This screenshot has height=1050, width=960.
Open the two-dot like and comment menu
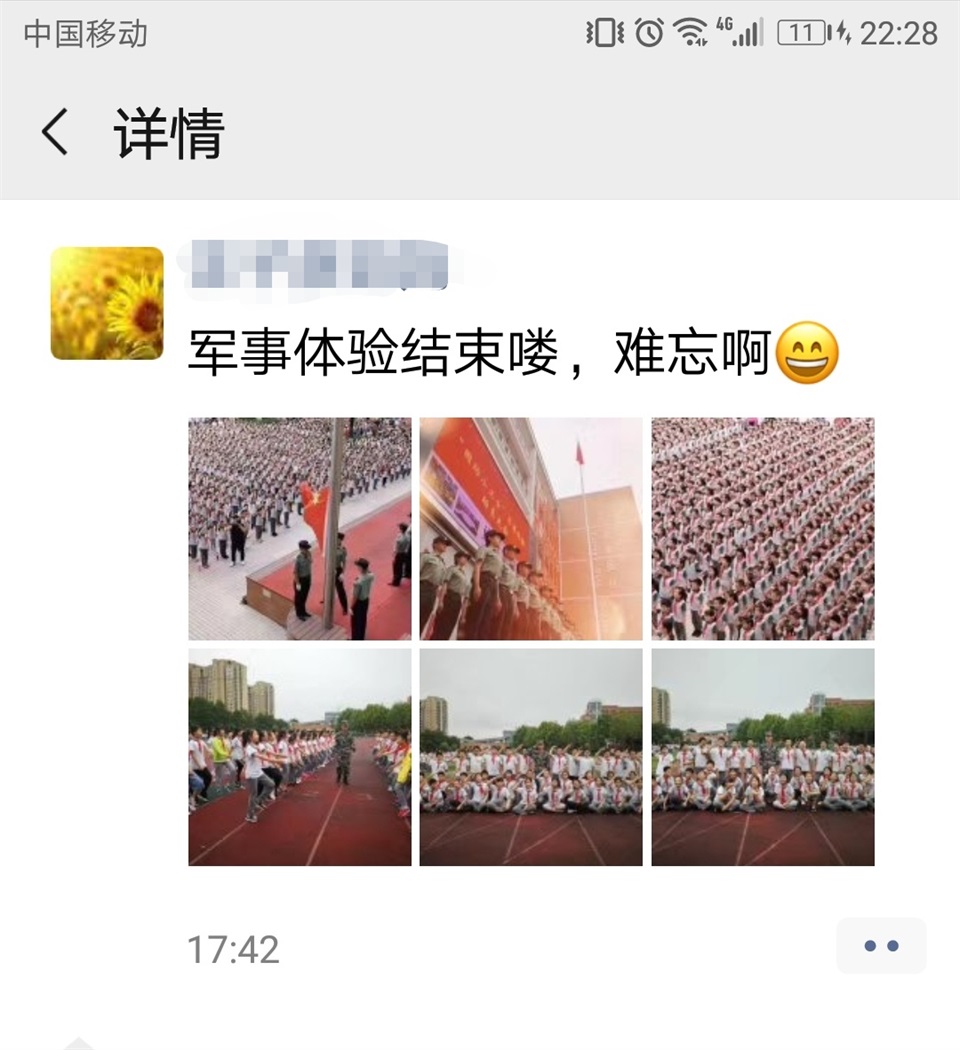click(880, 946)
